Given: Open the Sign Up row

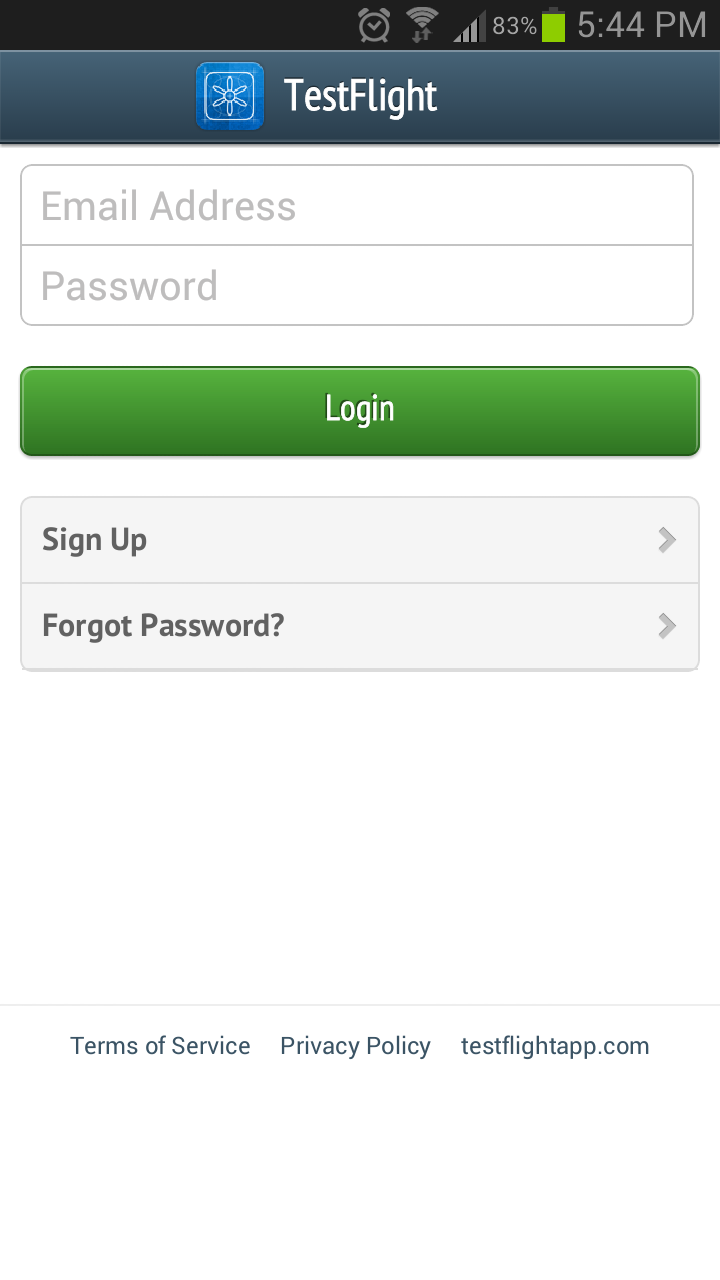Looking at the screenshot, I should pyautogui.click(x=360, y=540).
